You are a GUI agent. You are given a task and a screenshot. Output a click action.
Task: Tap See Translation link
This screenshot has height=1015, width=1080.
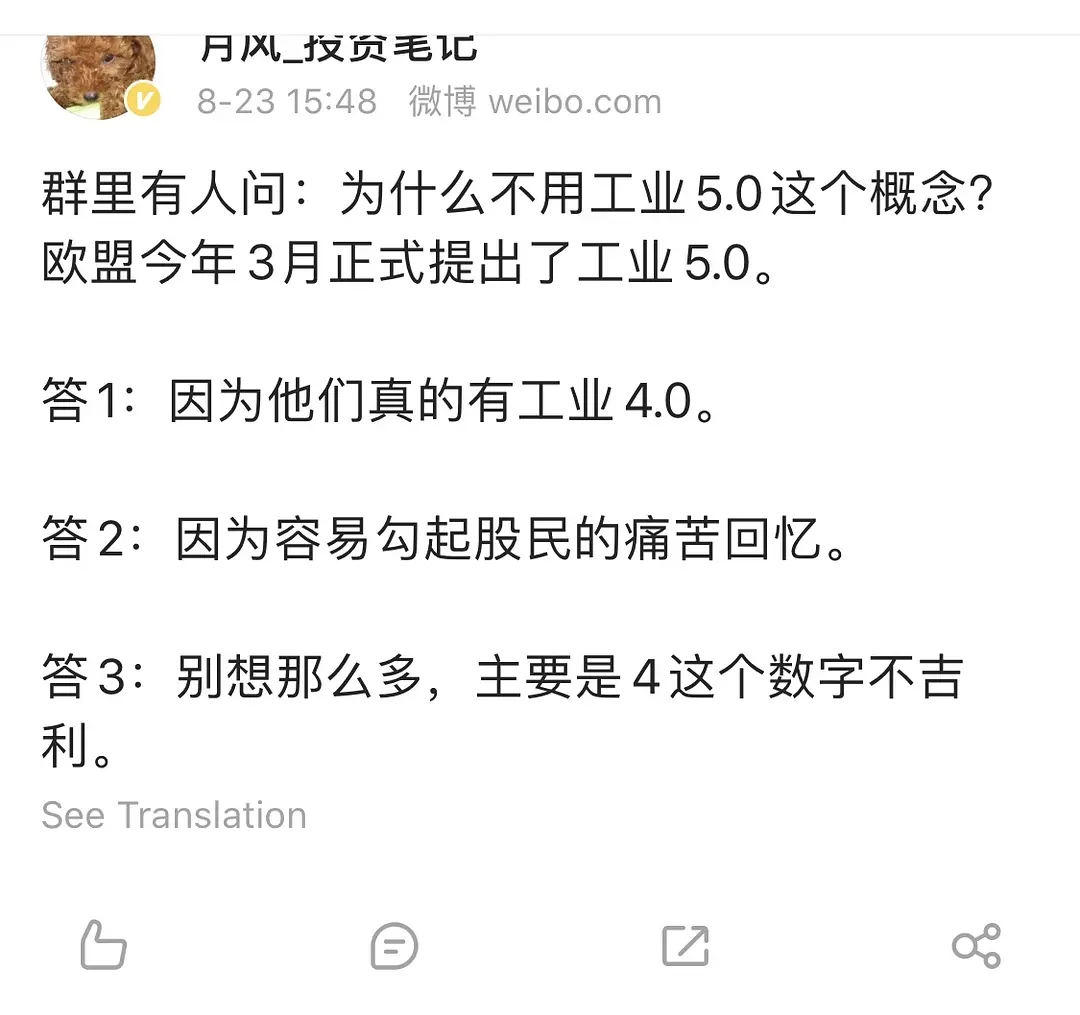(174, 815)
